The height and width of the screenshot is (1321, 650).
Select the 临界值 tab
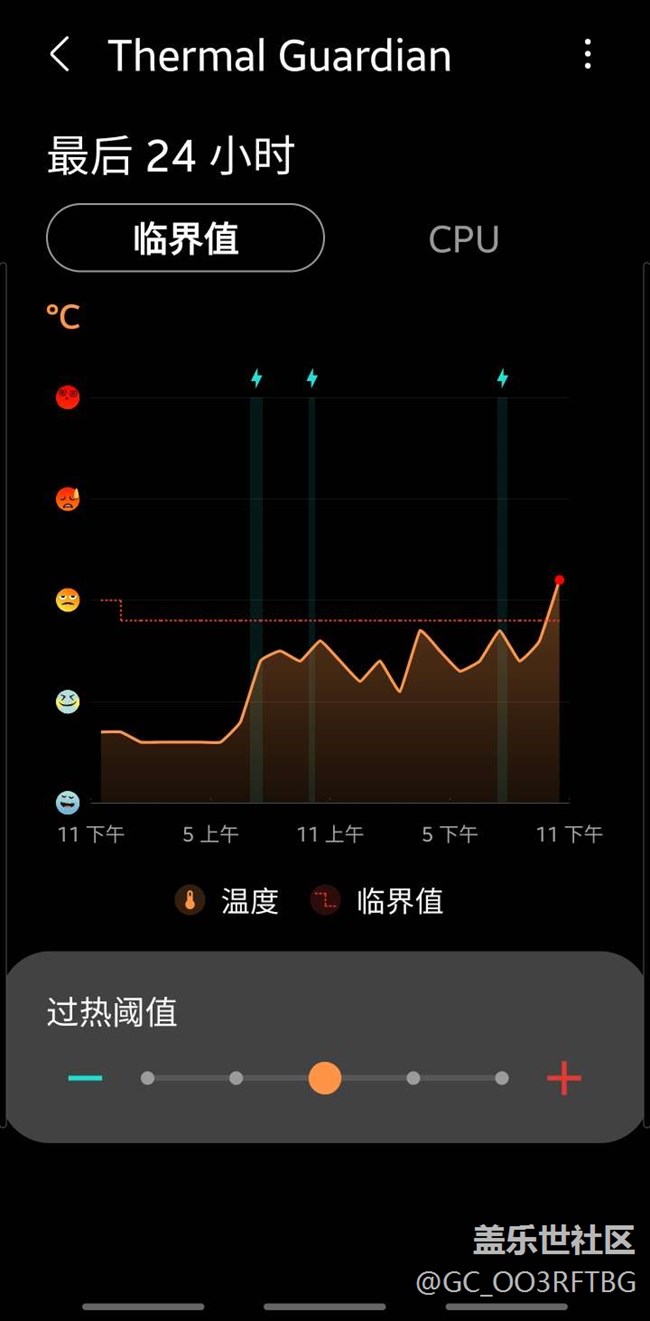186,238
